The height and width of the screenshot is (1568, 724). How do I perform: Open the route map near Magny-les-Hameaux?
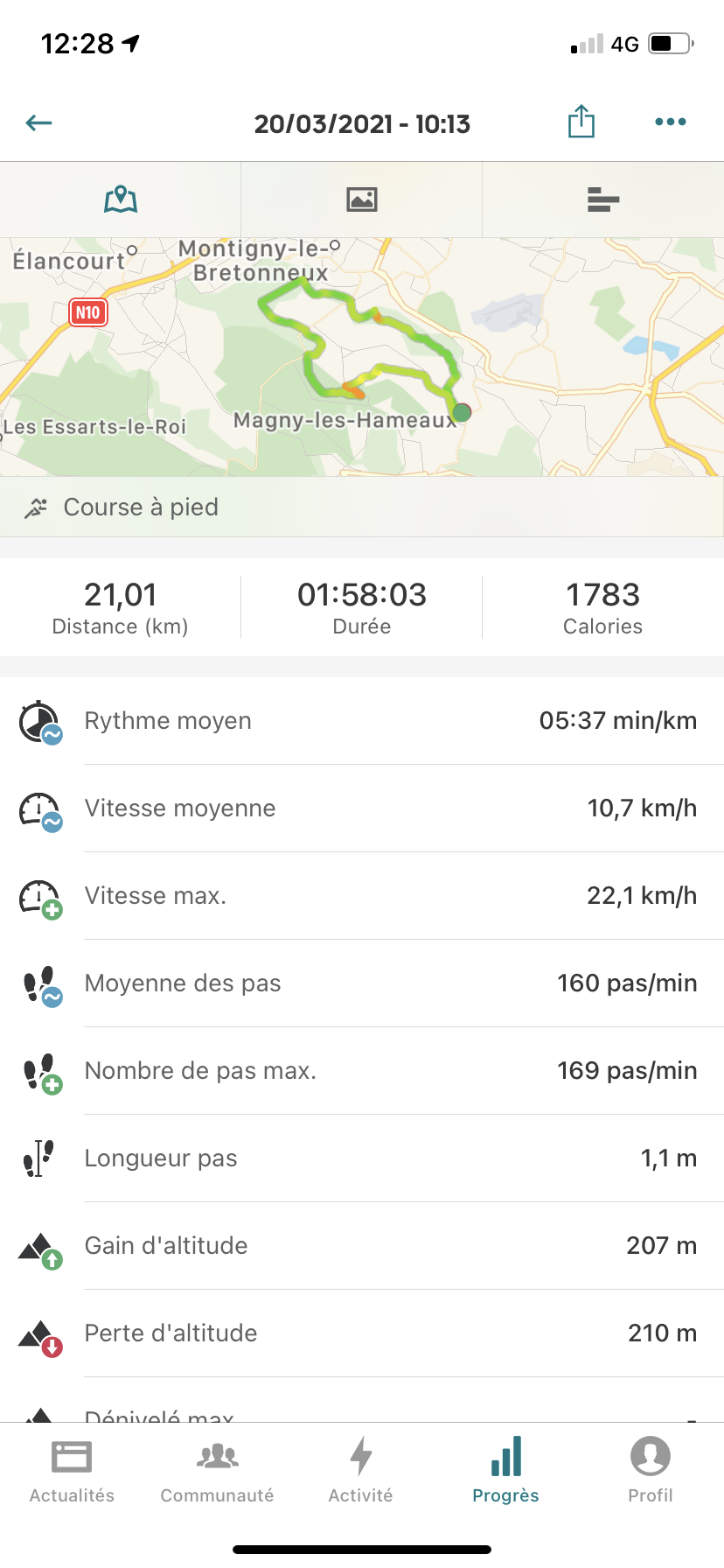point(362,357)
